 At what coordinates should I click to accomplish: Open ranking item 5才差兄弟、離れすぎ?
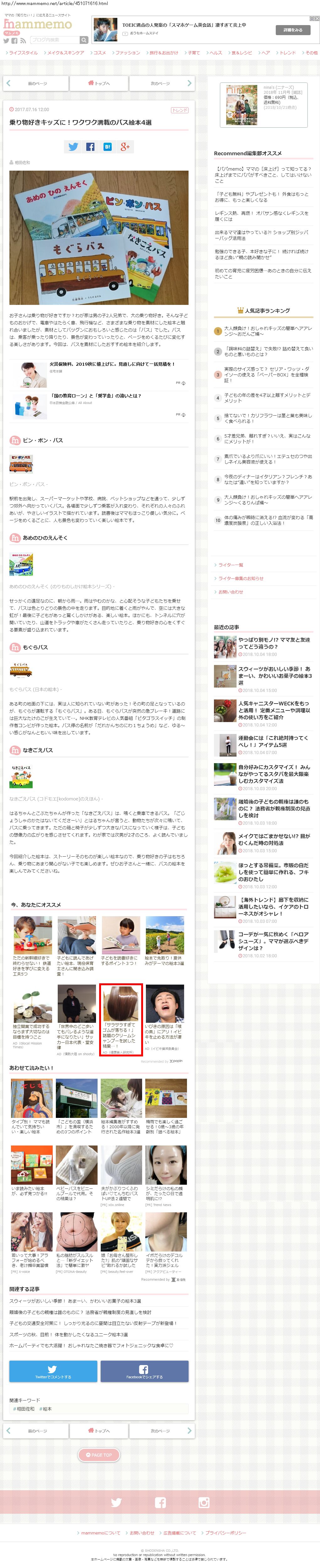pyautogui.click(x=268, y=438)
